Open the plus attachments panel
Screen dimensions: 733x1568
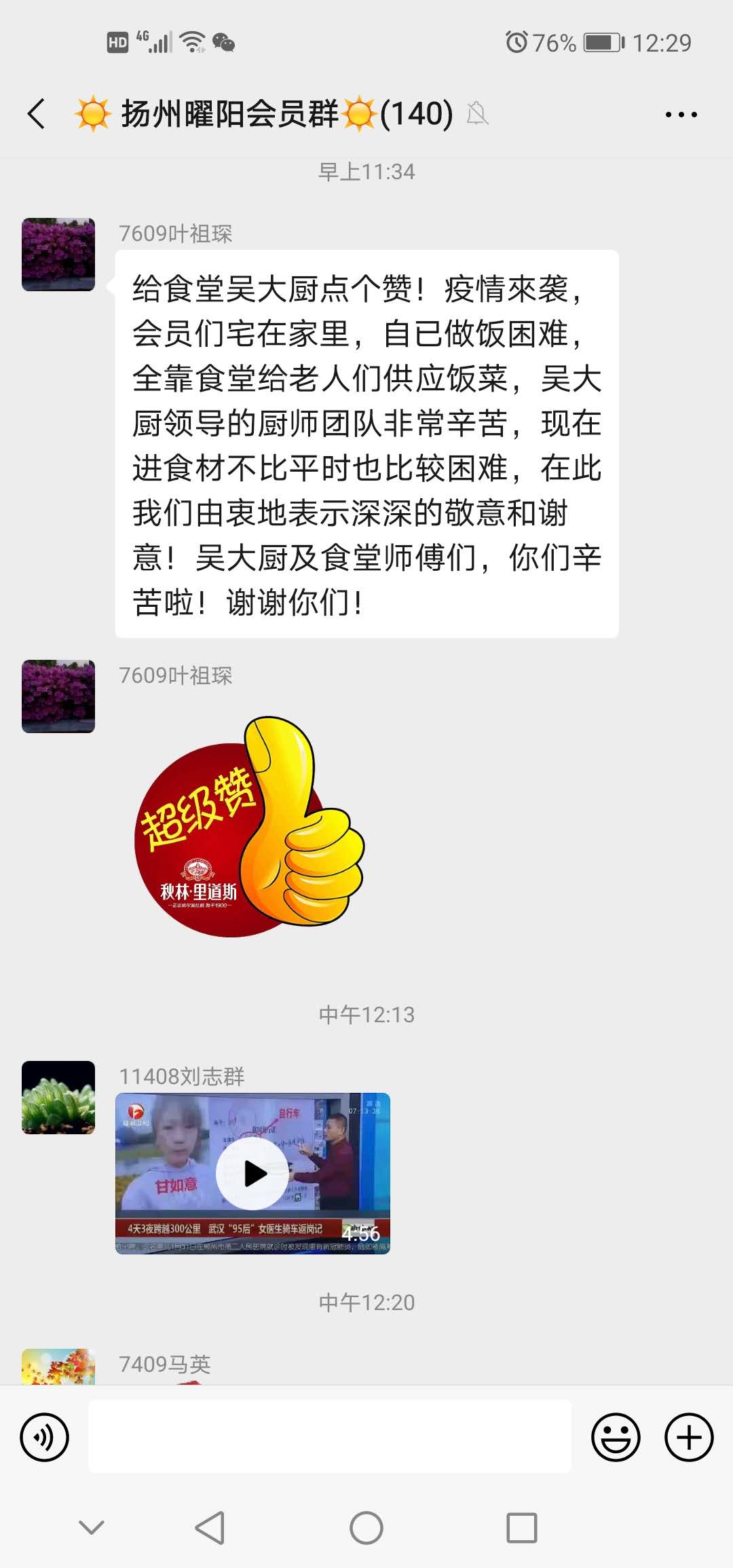click(689, 1436)
